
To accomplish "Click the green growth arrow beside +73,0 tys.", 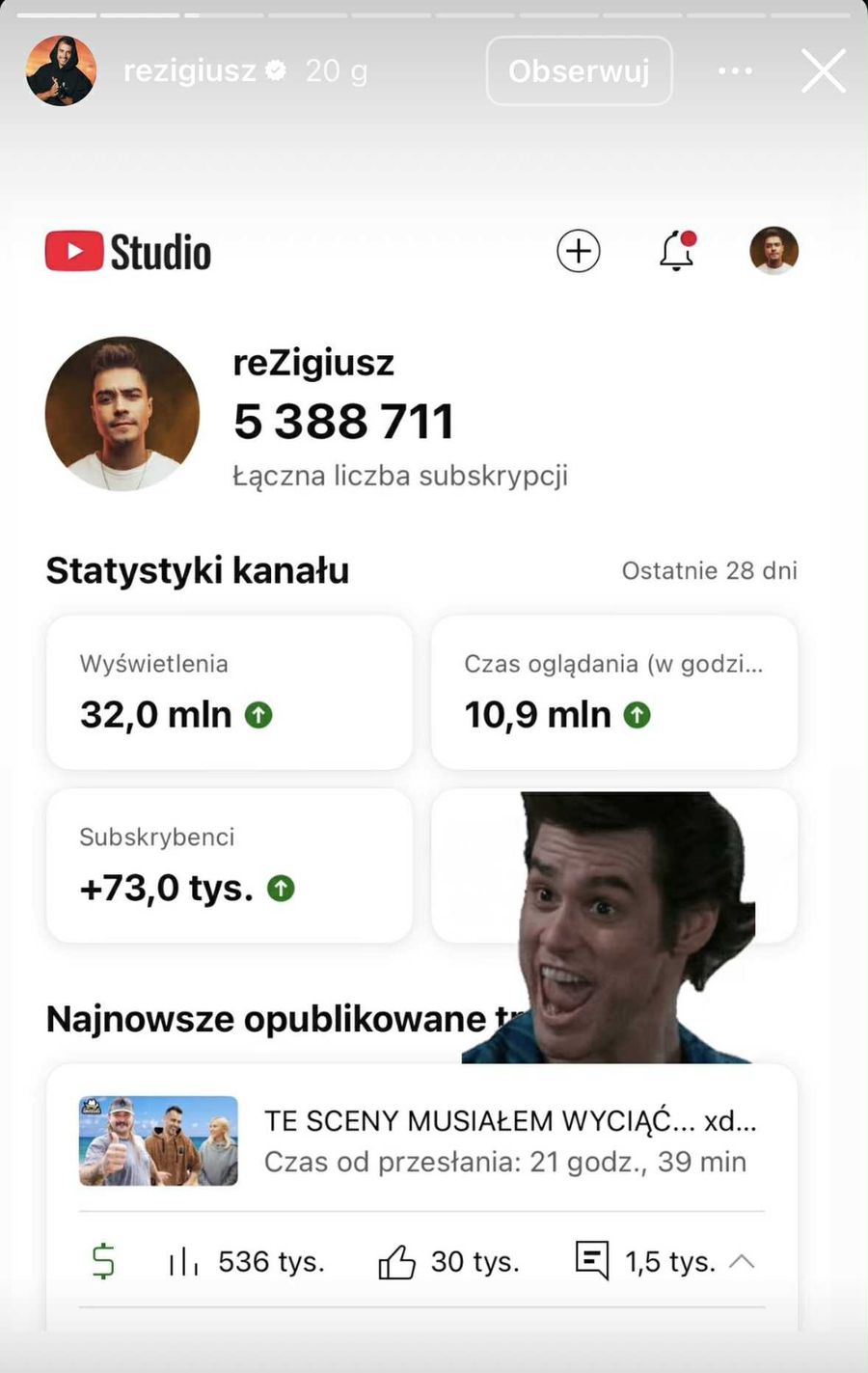I will coord(281,888).
